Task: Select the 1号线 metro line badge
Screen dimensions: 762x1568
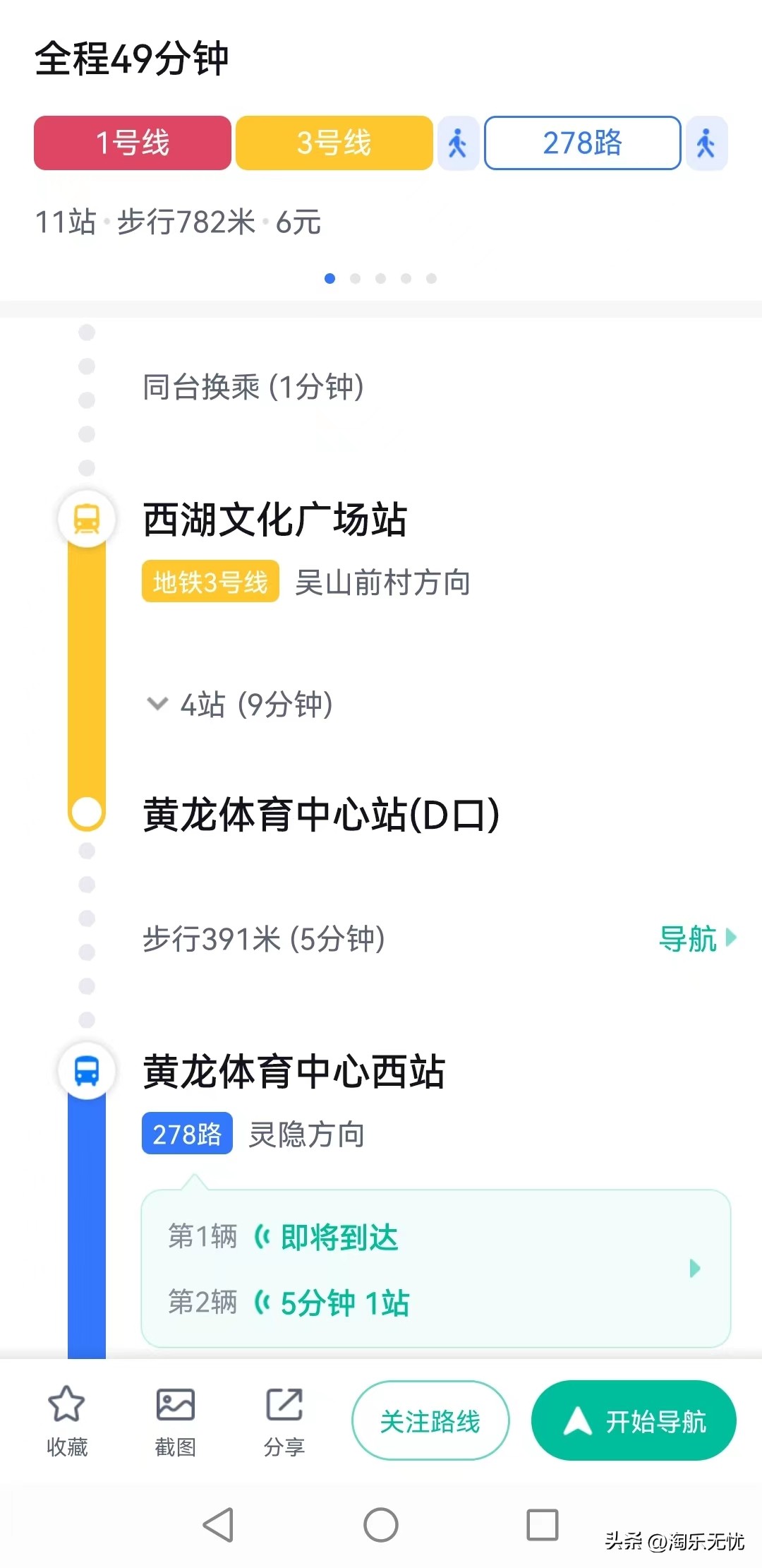Action: (132, 143)
